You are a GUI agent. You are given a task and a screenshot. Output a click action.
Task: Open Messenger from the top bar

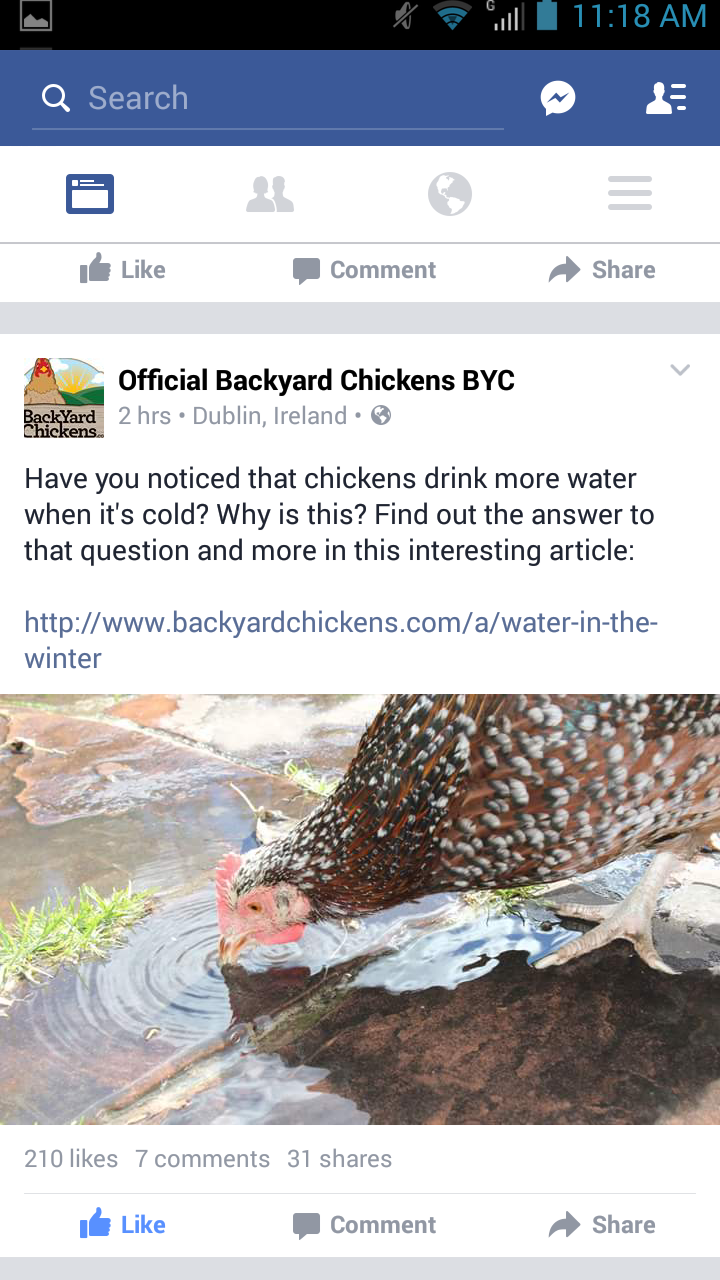(x=558, y=98)
